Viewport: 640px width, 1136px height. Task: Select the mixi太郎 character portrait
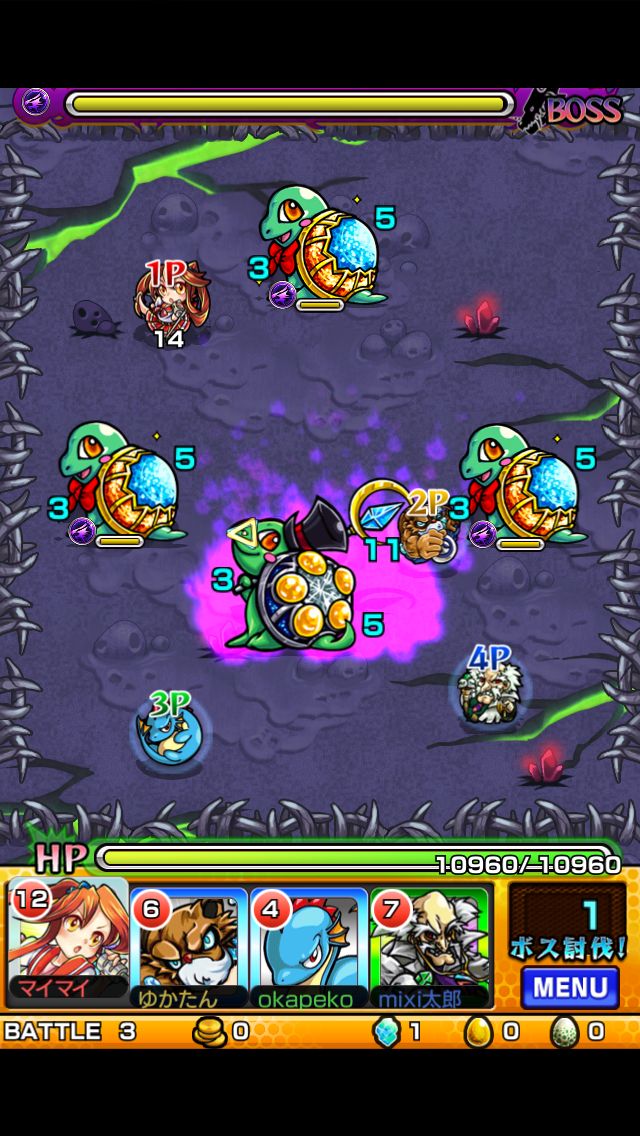click(x=430, y=945)
